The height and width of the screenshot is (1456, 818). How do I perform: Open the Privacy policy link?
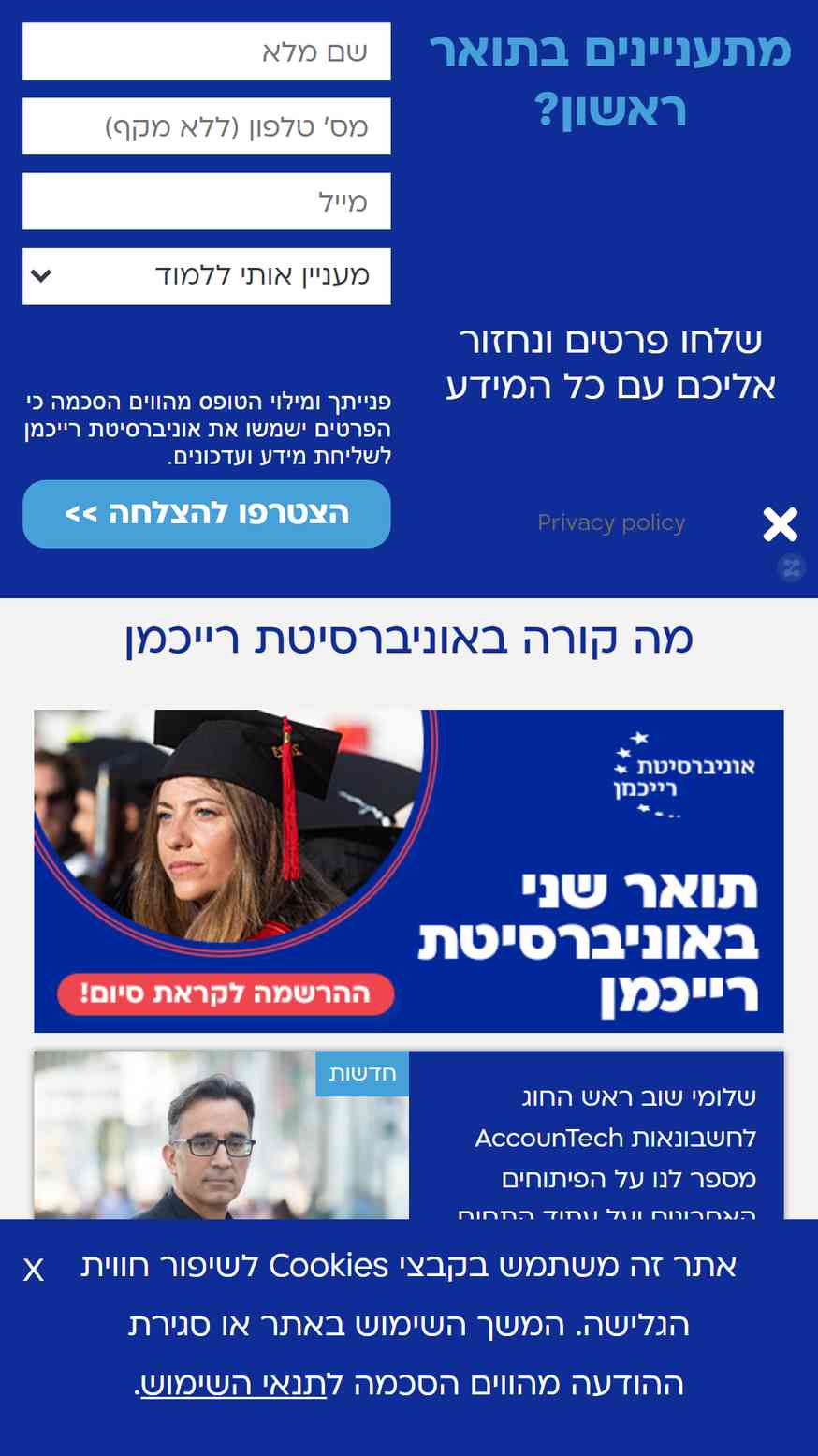[611, 522]
